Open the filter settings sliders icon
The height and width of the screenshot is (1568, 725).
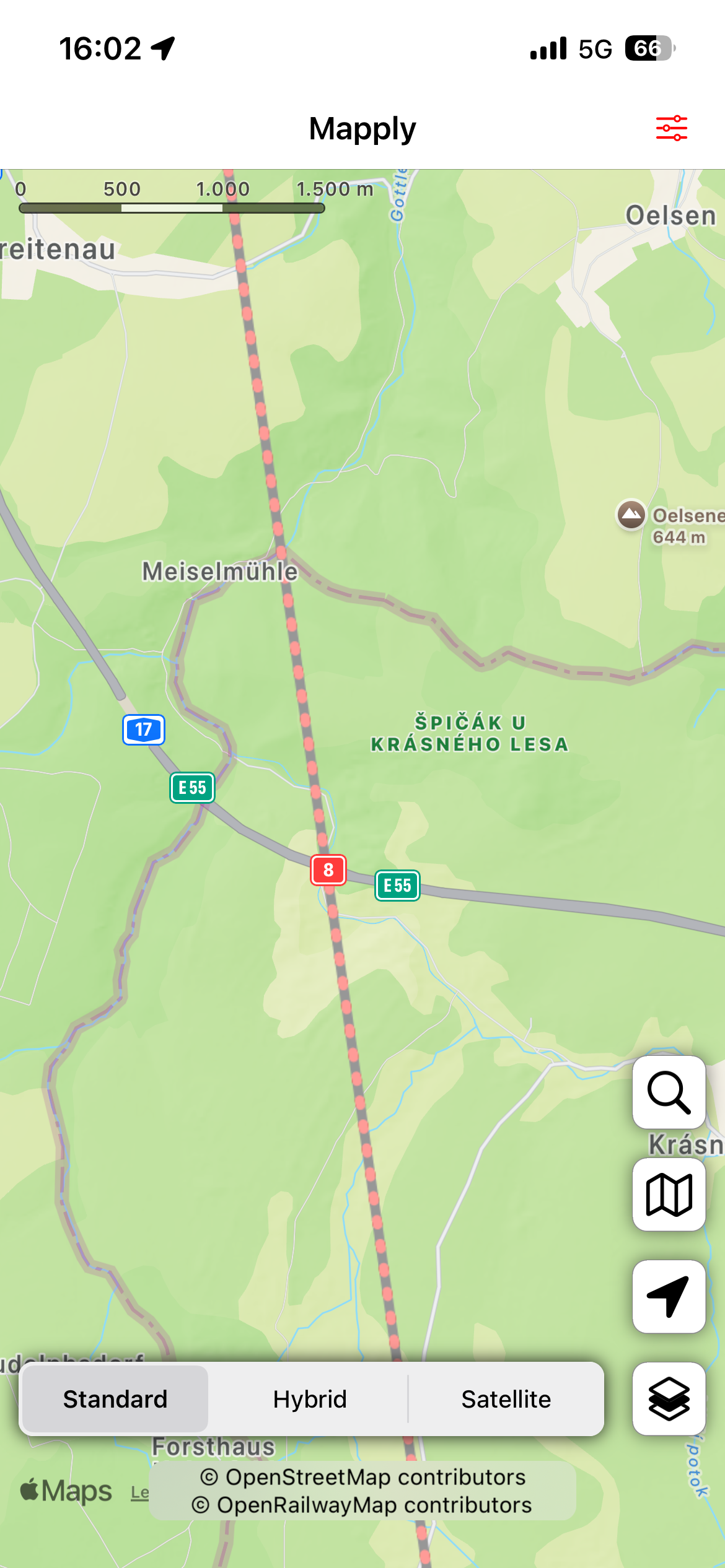coord(671,128)
